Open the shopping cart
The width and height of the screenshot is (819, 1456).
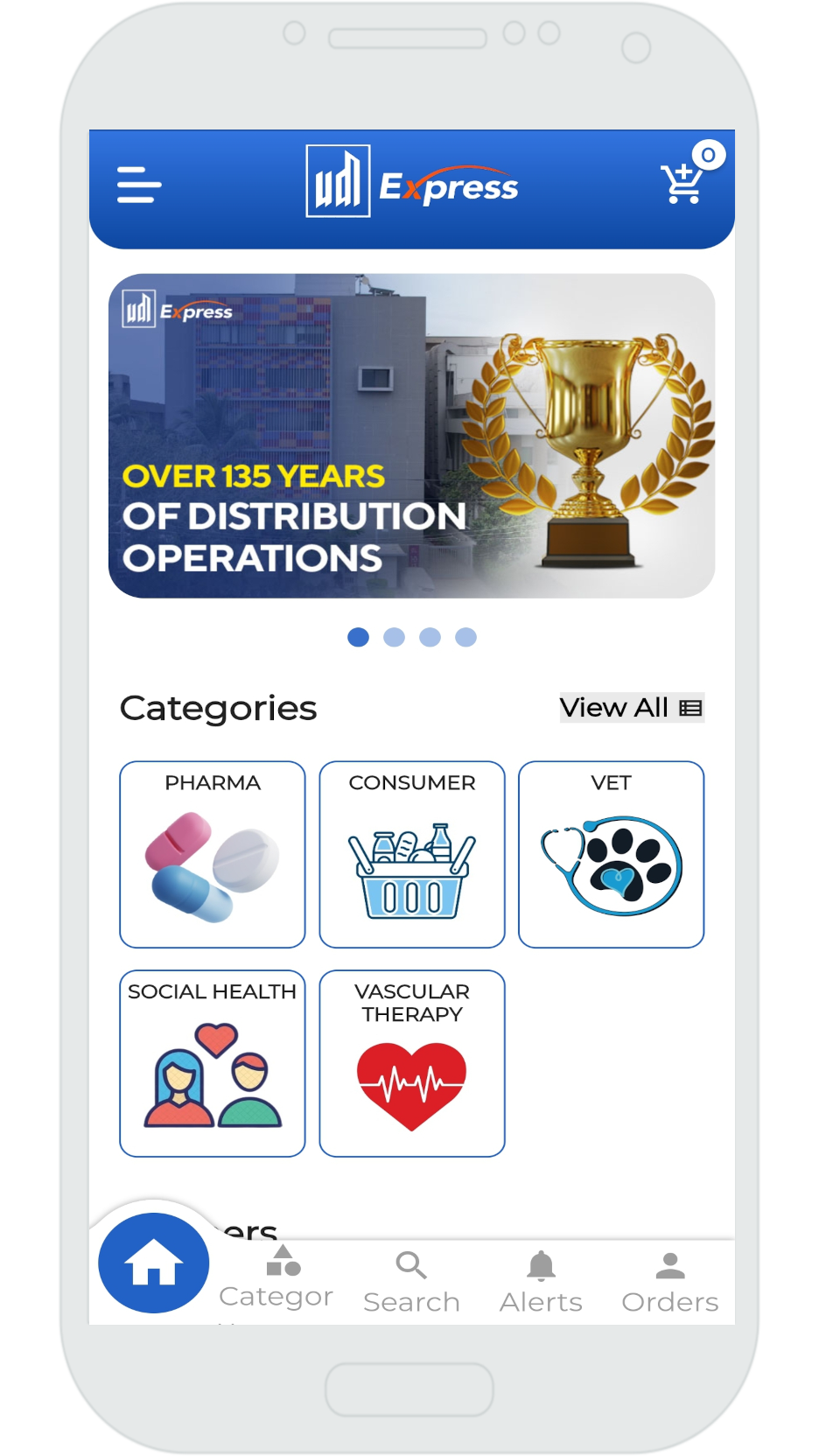click(x=683, y=184)
